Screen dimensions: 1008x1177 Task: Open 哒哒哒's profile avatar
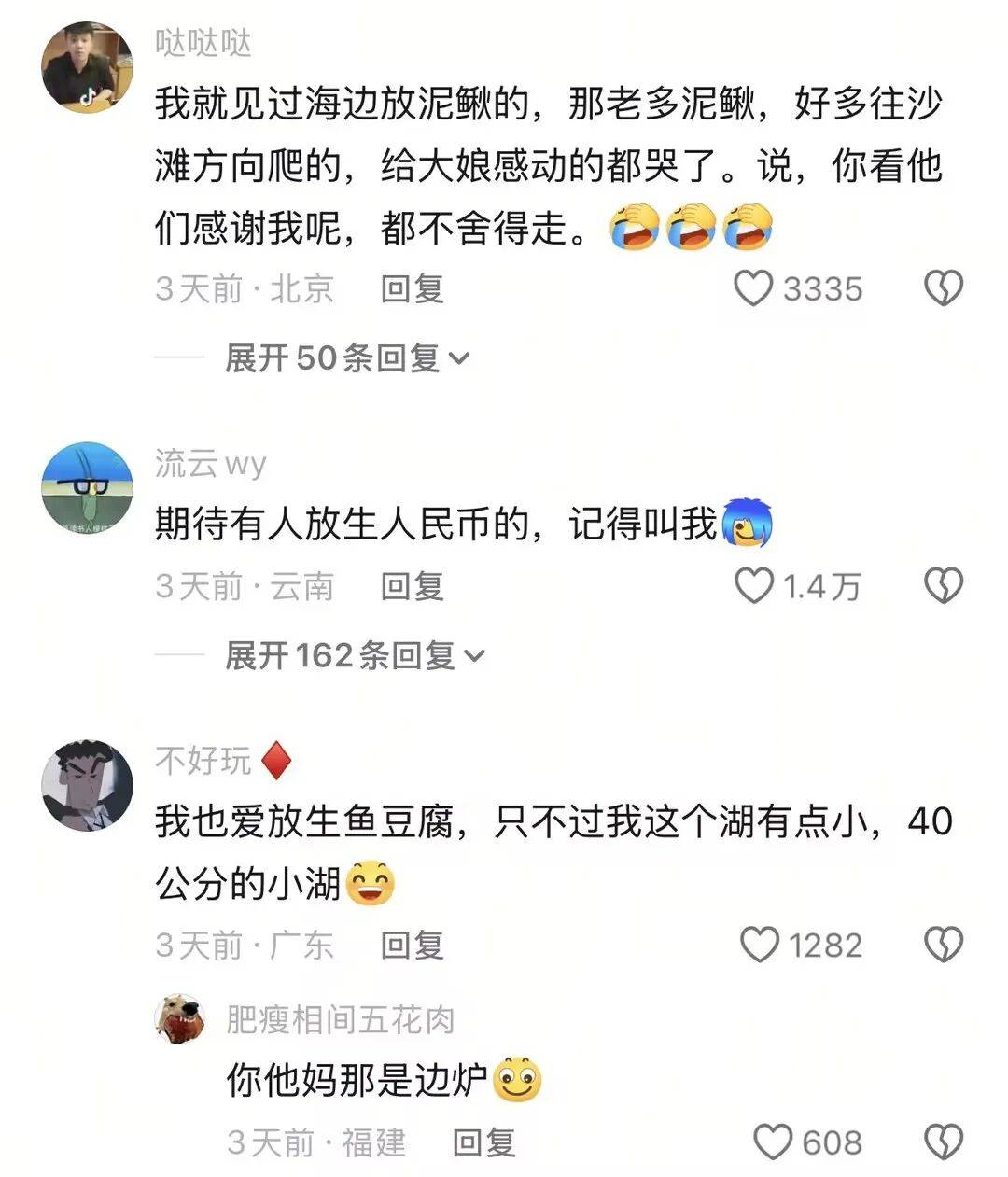88,67
